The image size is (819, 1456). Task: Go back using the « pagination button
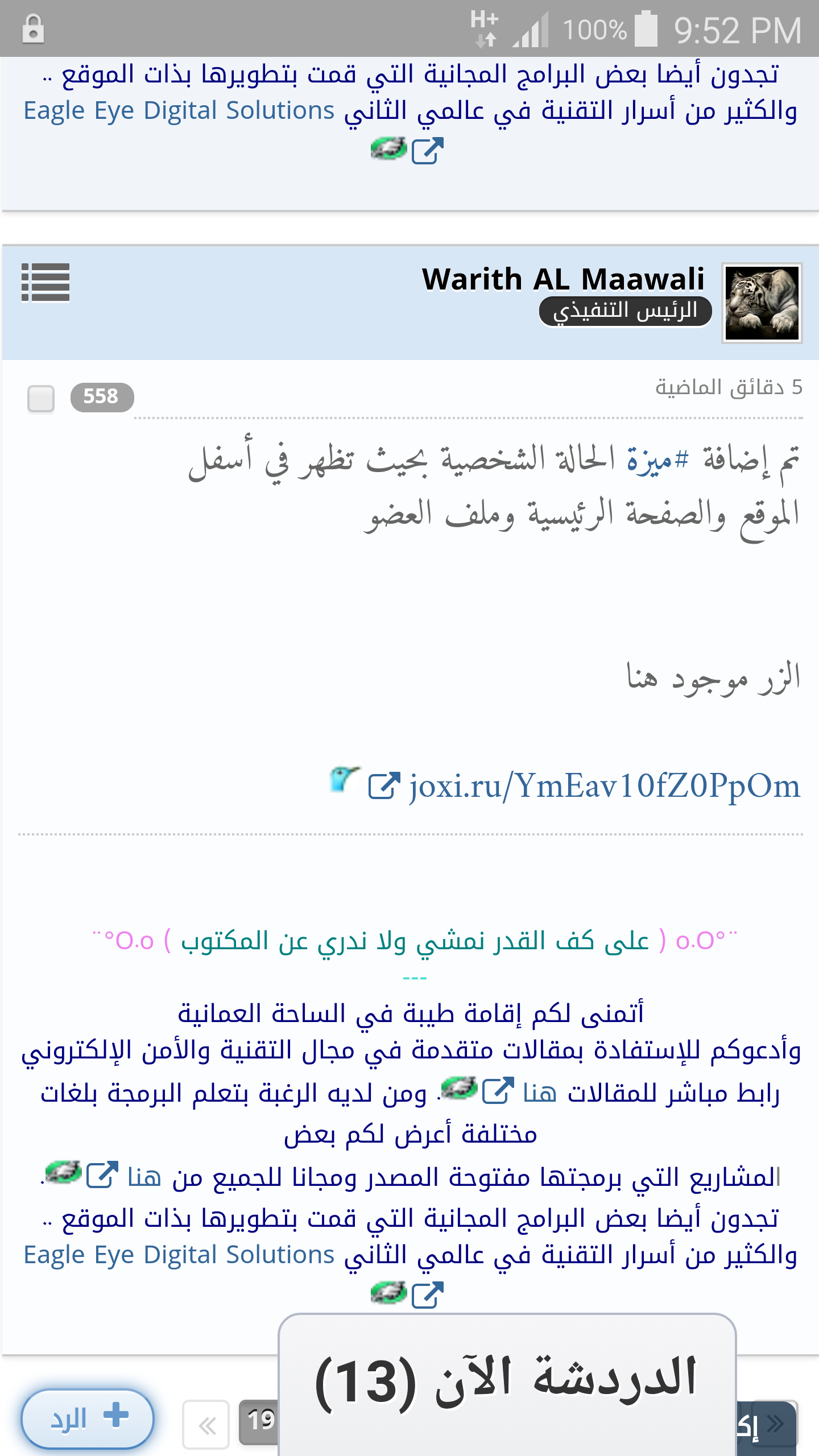point(206,1424)
